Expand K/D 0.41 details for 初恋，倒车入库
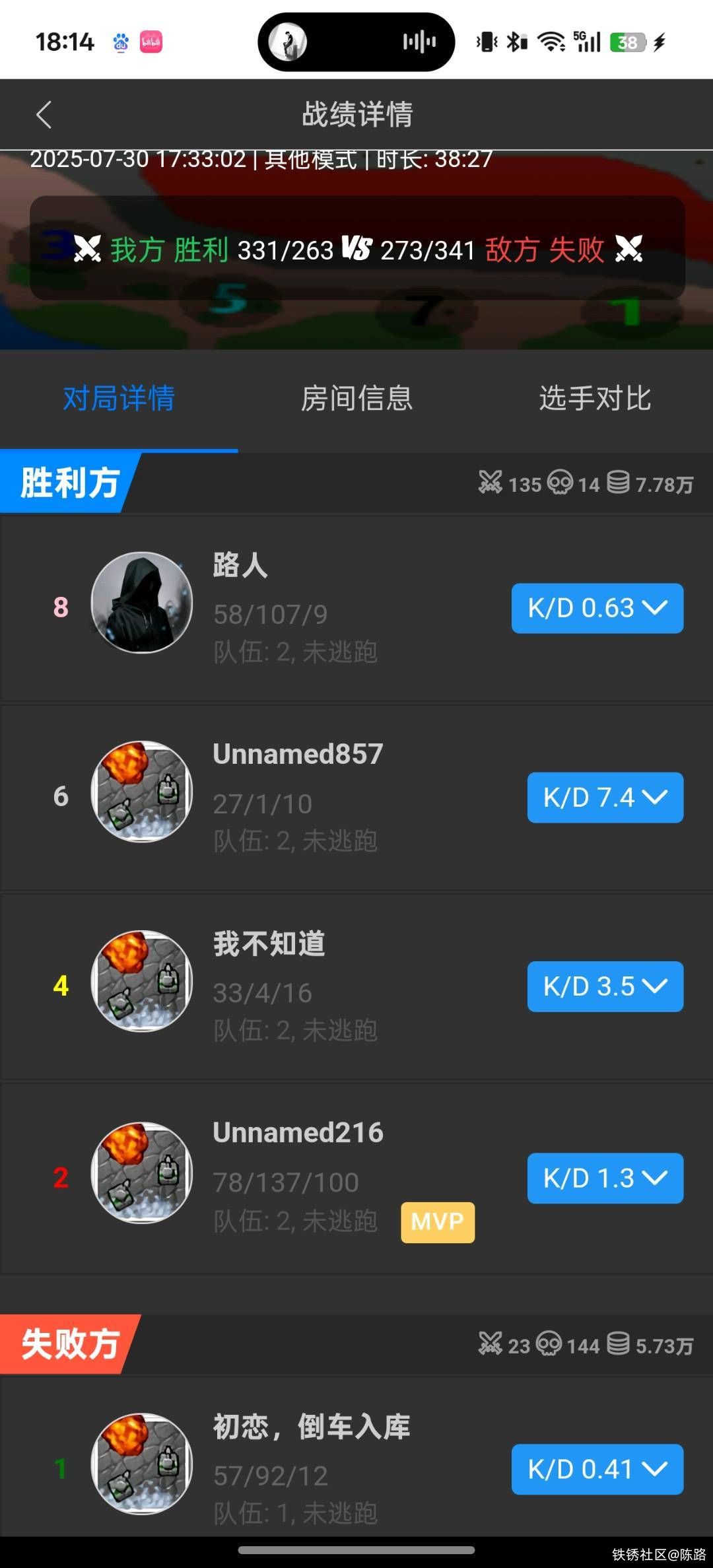This screenshot has height=1568, width=713. [x=597, y=1469]
